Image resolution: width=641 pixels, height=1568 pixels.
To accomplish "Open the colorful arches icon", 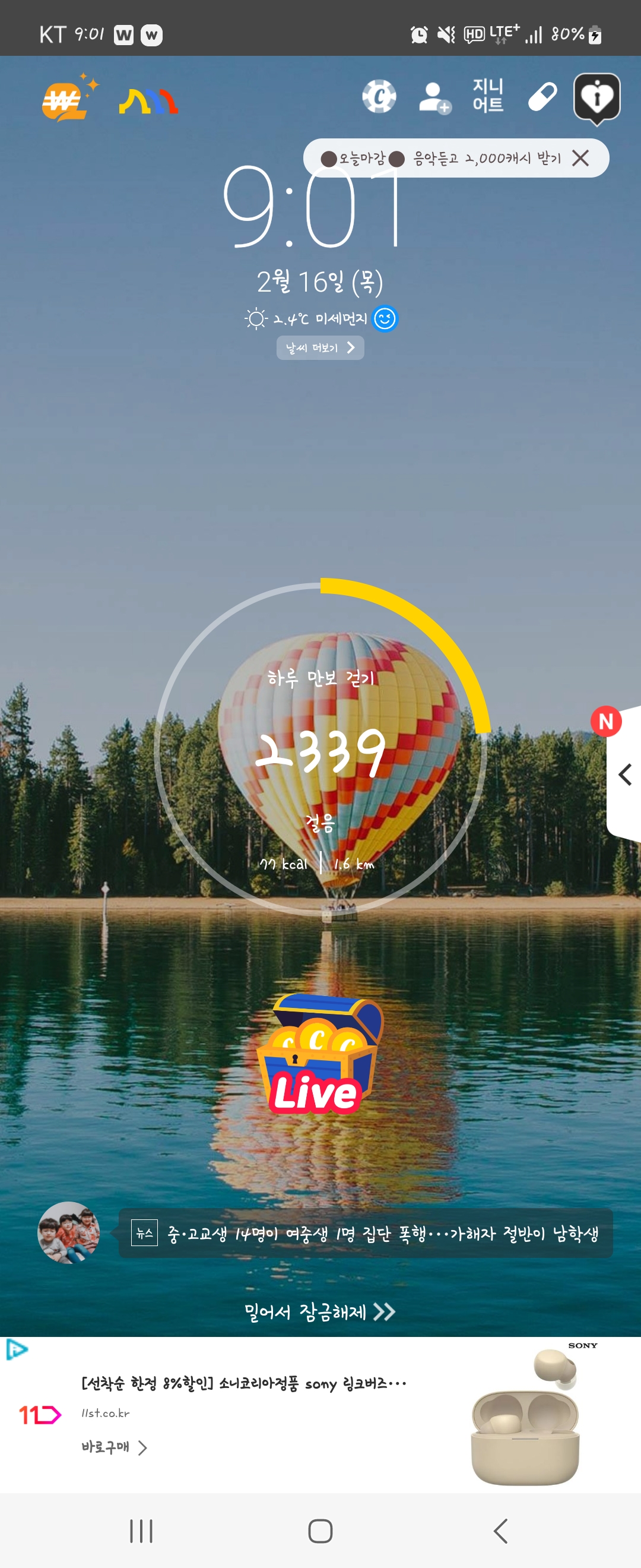I will pyautogui.click(x=148, y=102).
